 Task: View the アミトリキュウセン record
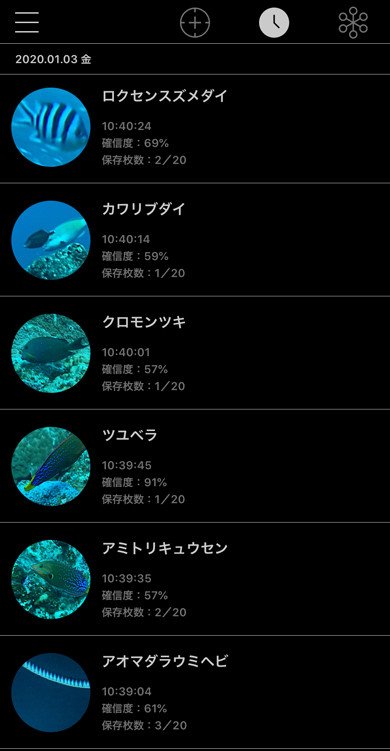point(195,579)
